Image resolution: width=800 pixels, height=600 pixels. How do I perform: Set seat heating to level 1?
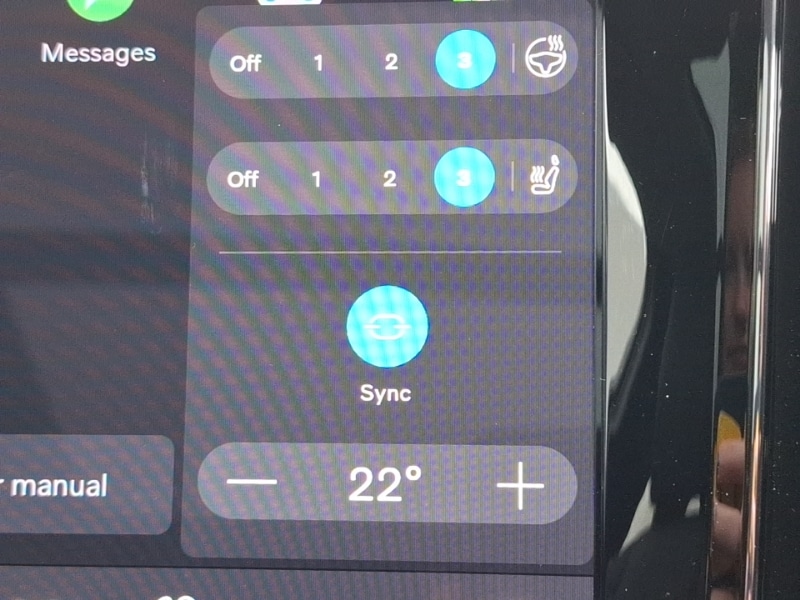316,179
